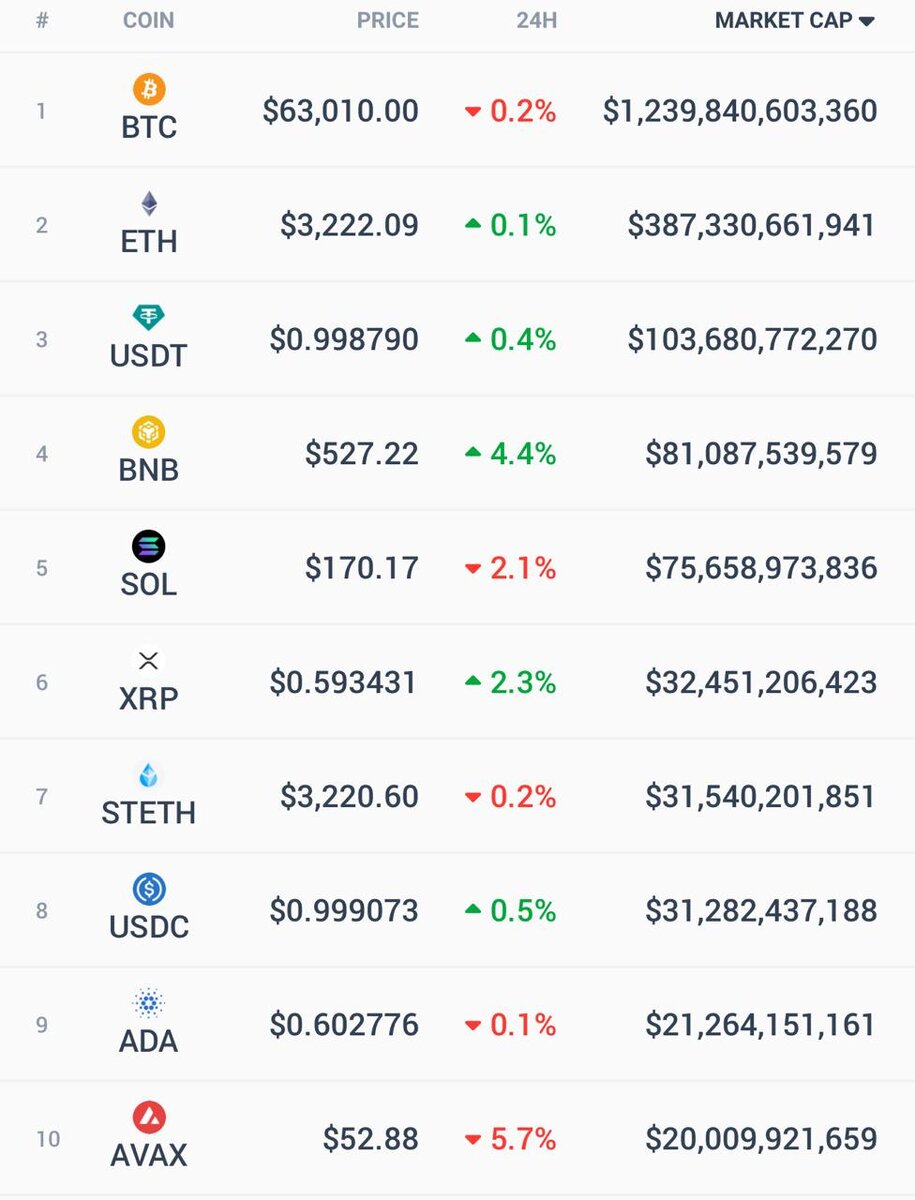Click the PRICE column header
Image resolution: width=915 pixels, height=1200 pixels.
(388, 19)
